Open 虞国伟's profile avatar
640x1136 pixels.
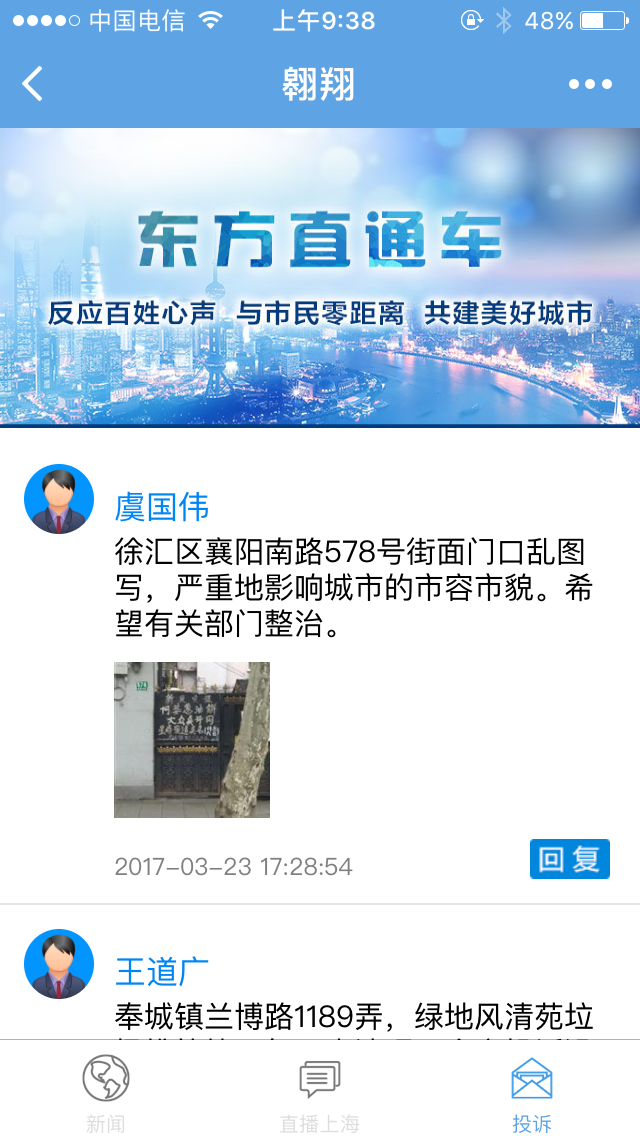[59, 499]
